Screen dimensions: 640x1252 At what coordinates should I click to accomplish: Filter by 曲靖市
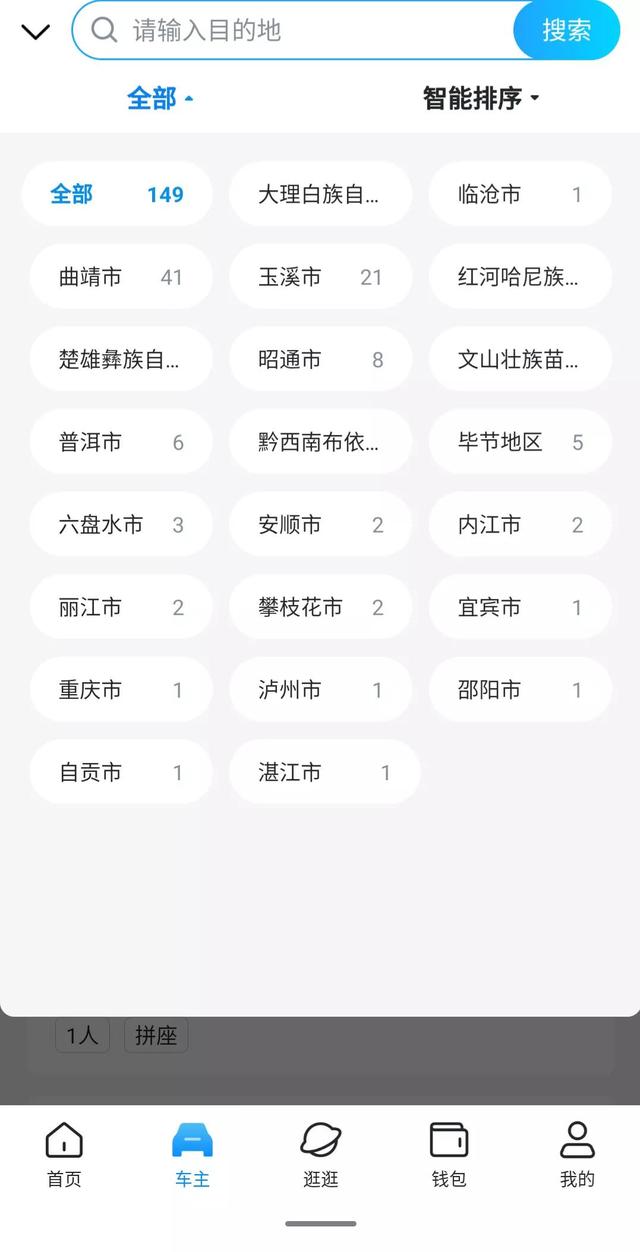click(x=121, y=277)
